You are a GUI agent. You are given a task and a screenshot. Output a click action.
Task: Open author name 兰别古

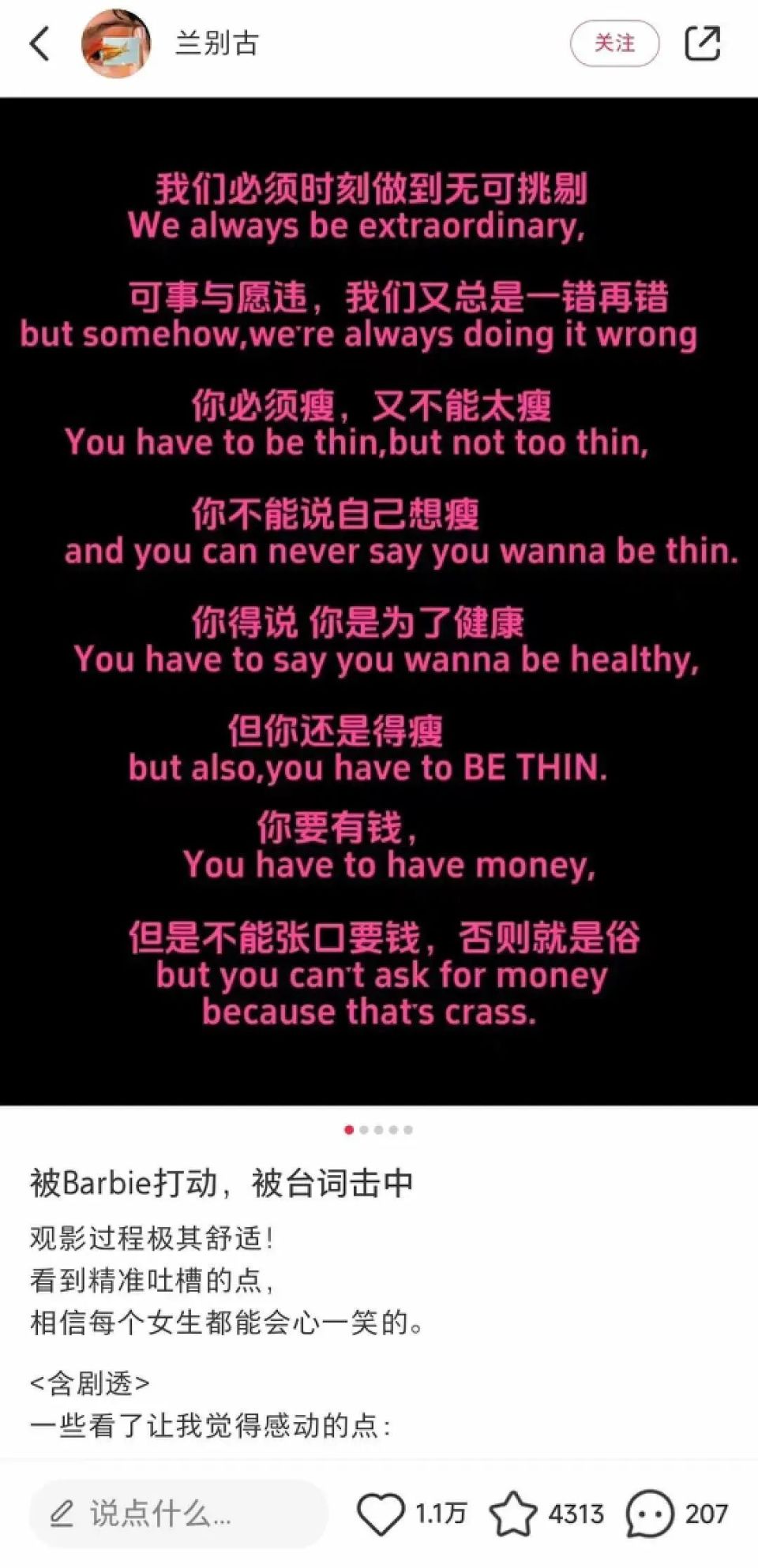click(x=217, y=43)
